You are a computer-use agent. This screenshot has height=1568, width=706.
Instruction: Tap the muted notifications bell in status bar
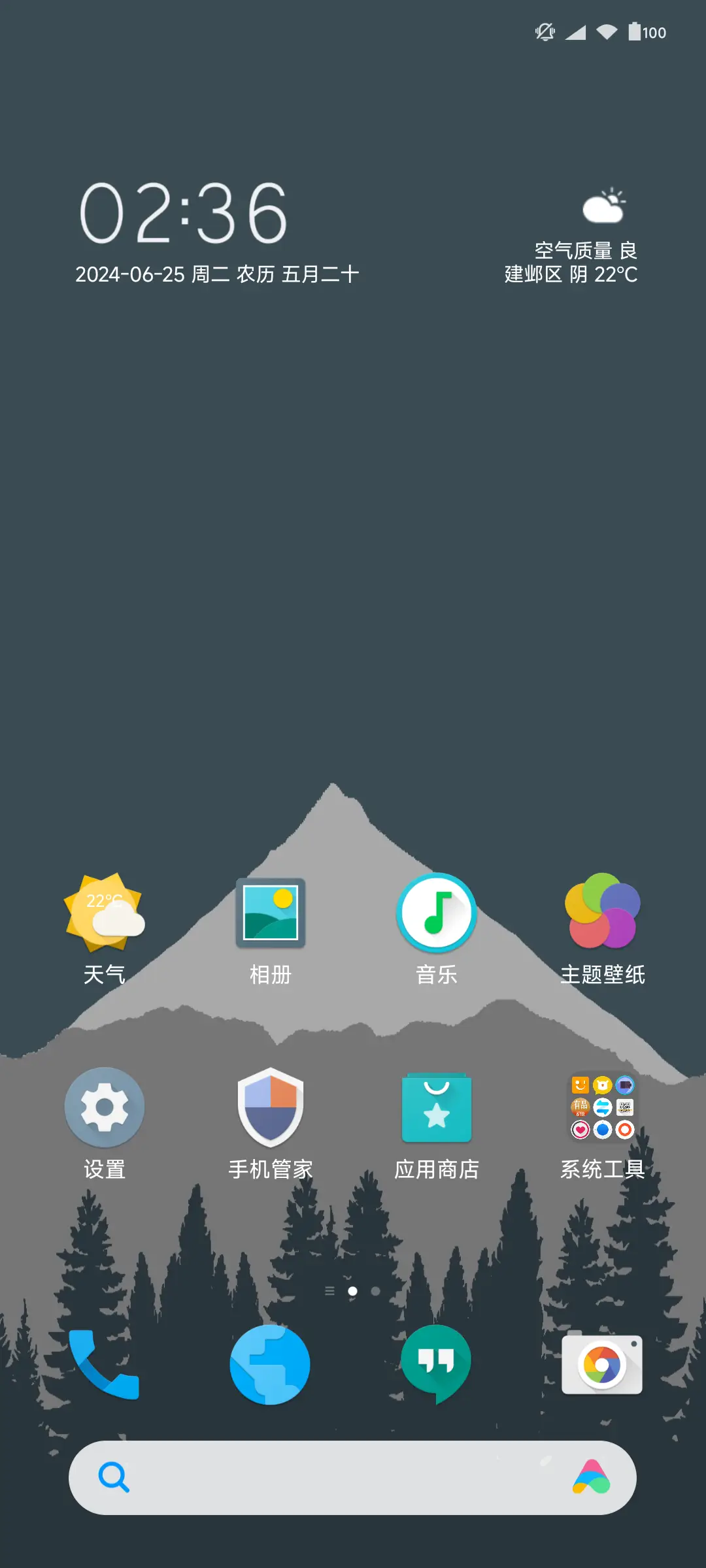pos(545,31)
